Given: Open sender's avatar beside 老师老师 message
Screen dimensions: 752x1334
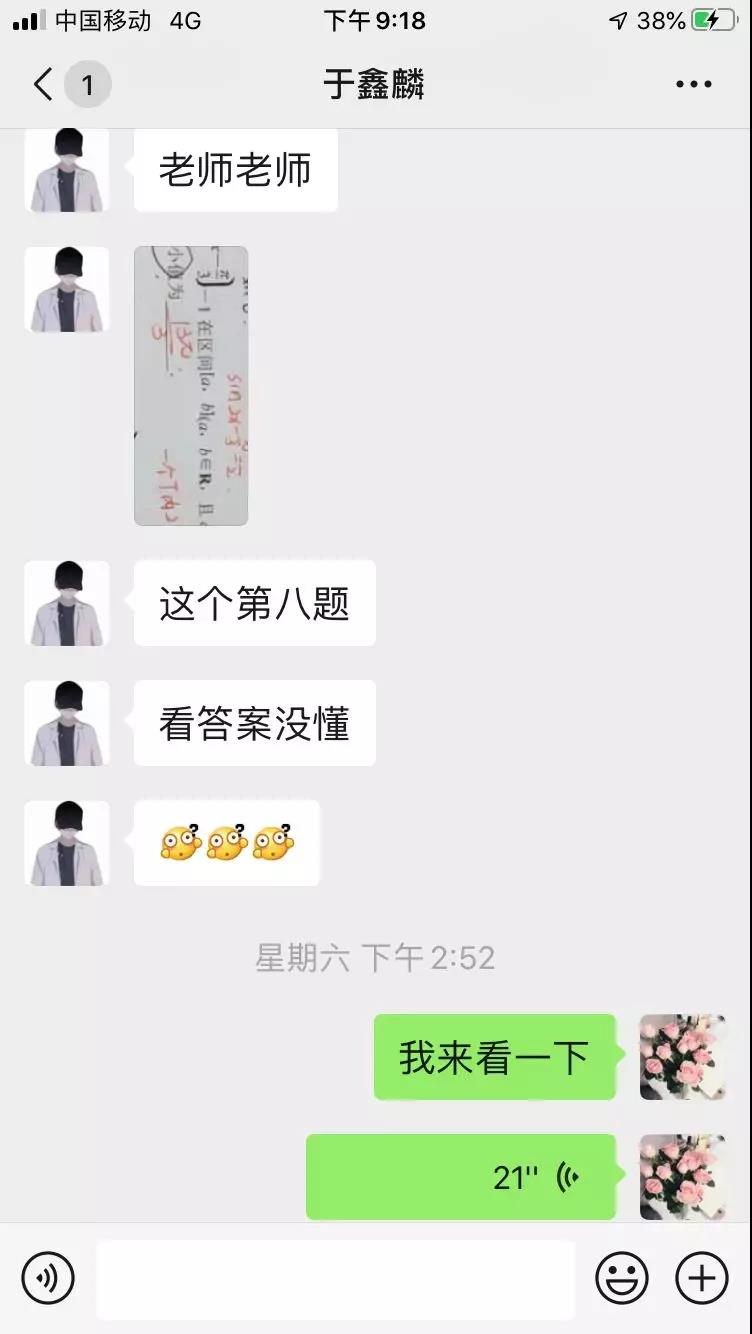Looking at the screenshot, I should pos(67,170).
